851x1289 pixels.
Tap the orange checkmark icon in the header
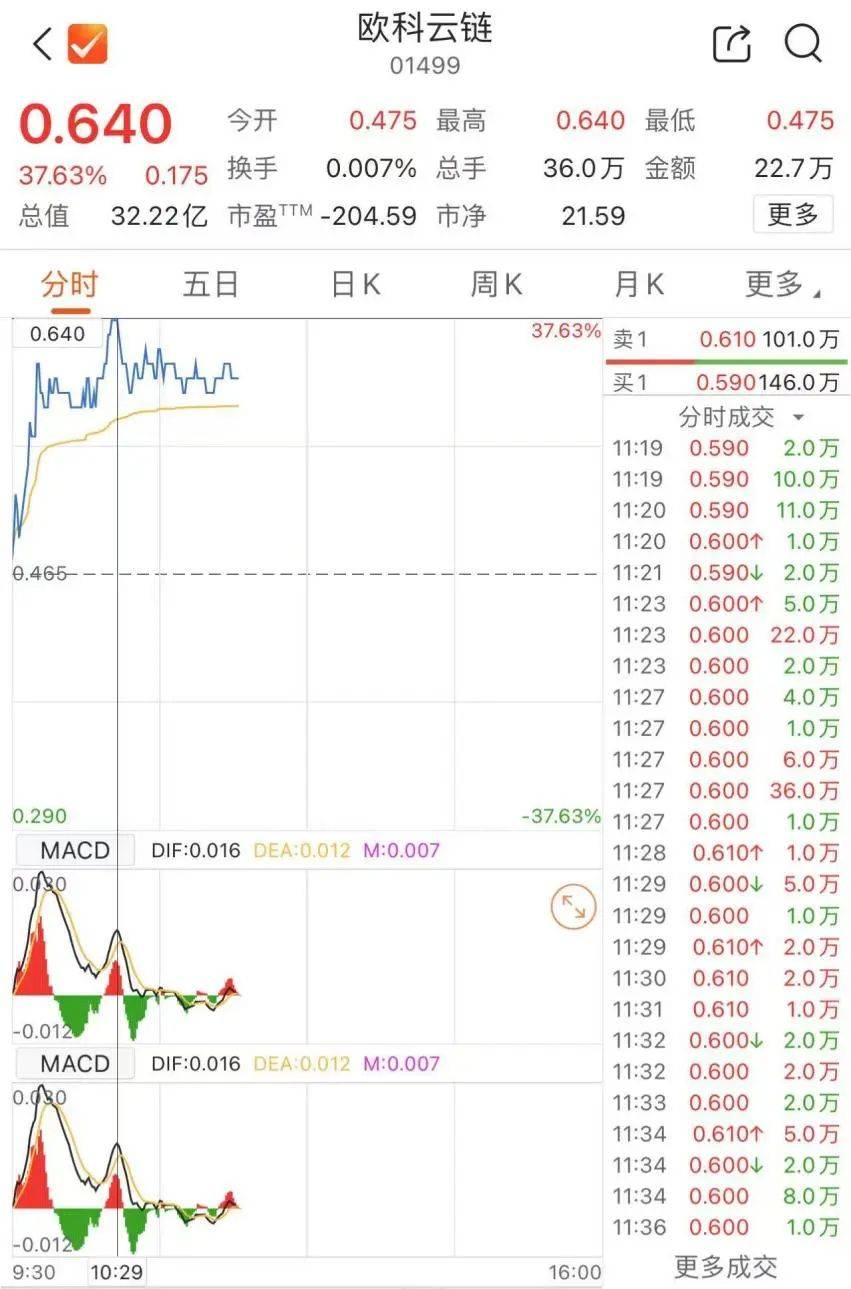(x=88, y=42)
